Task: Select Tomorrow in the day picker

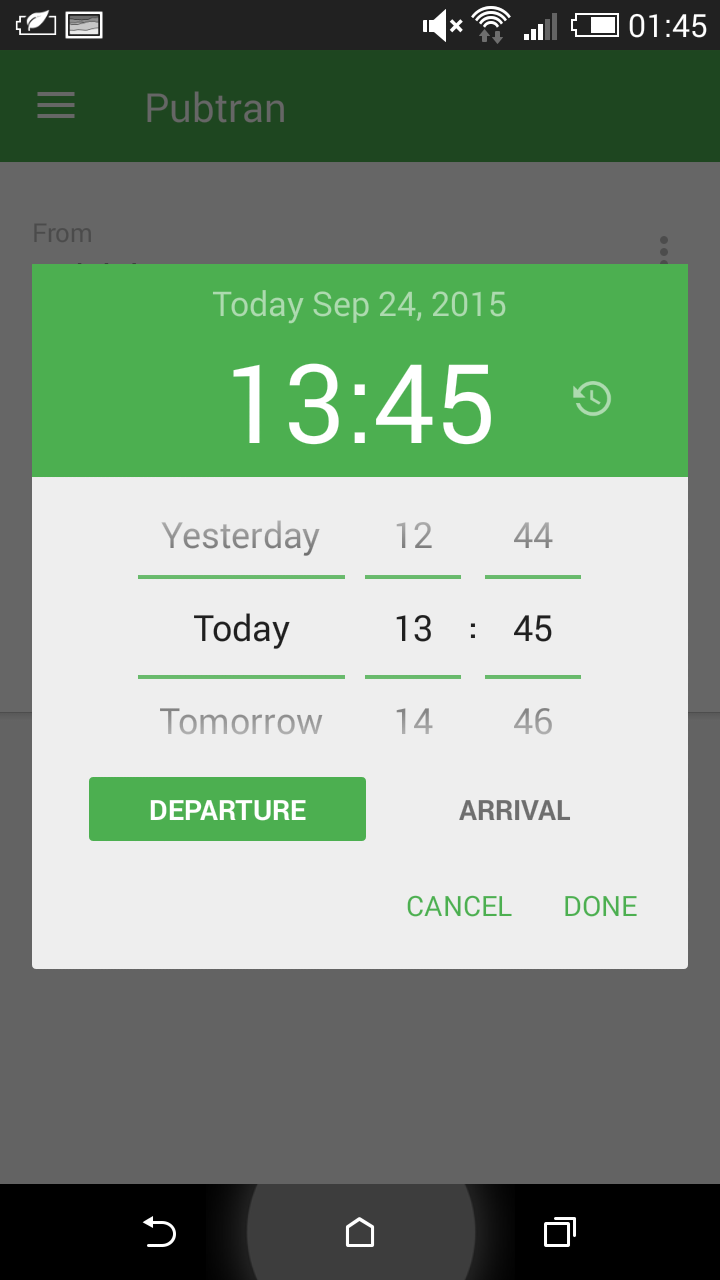Action: pyautogui.click(x=241, y=721)
